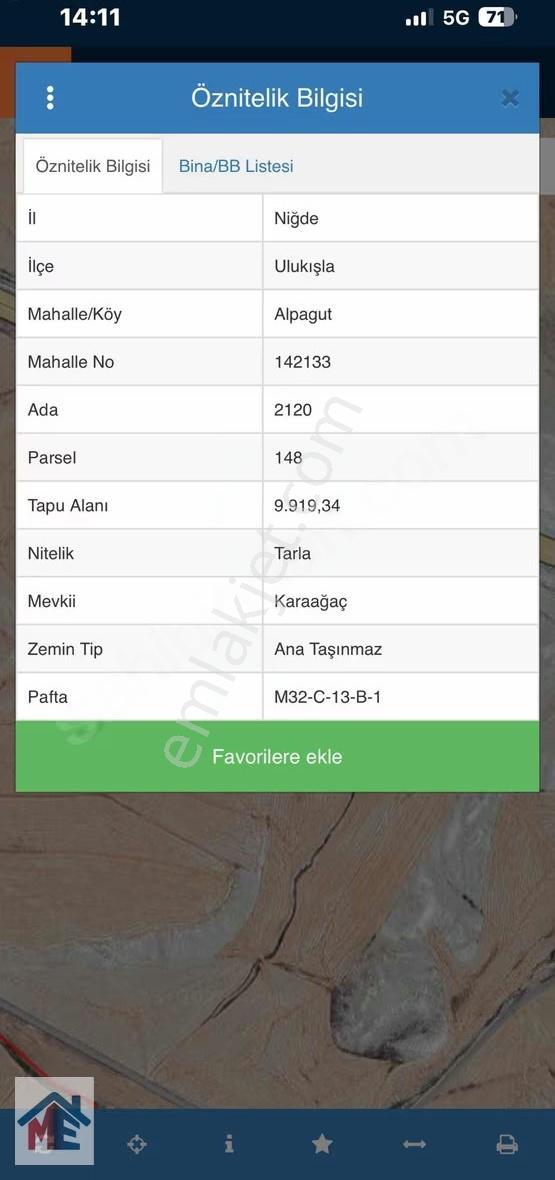Open the three-dot menu in dialog header
Viewport: 555px width, 1180px height.
point(50,98)
